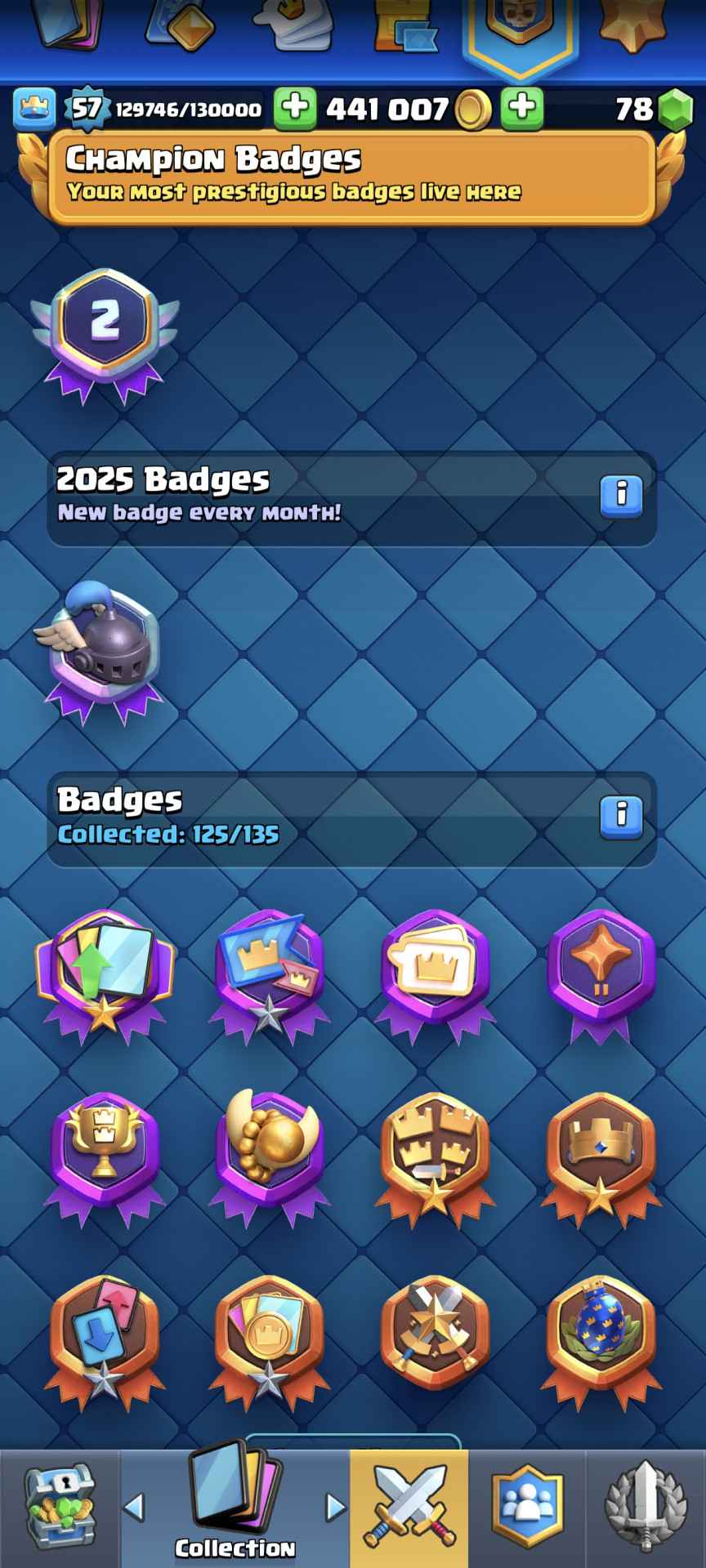Open the level 2 champion badge
Screen dimensions: 706x1568
(x=105, y=332)
